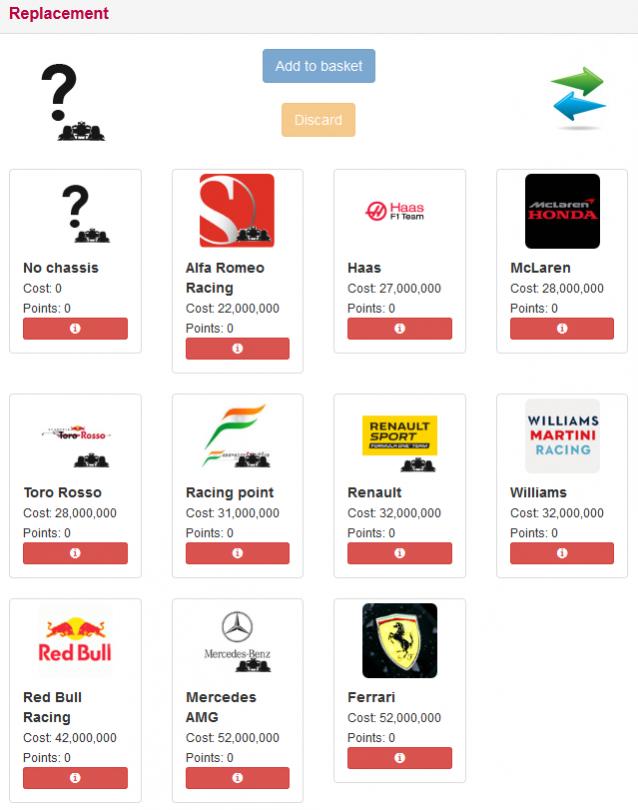Open info for Haas chassis

[x=399, y=328]
